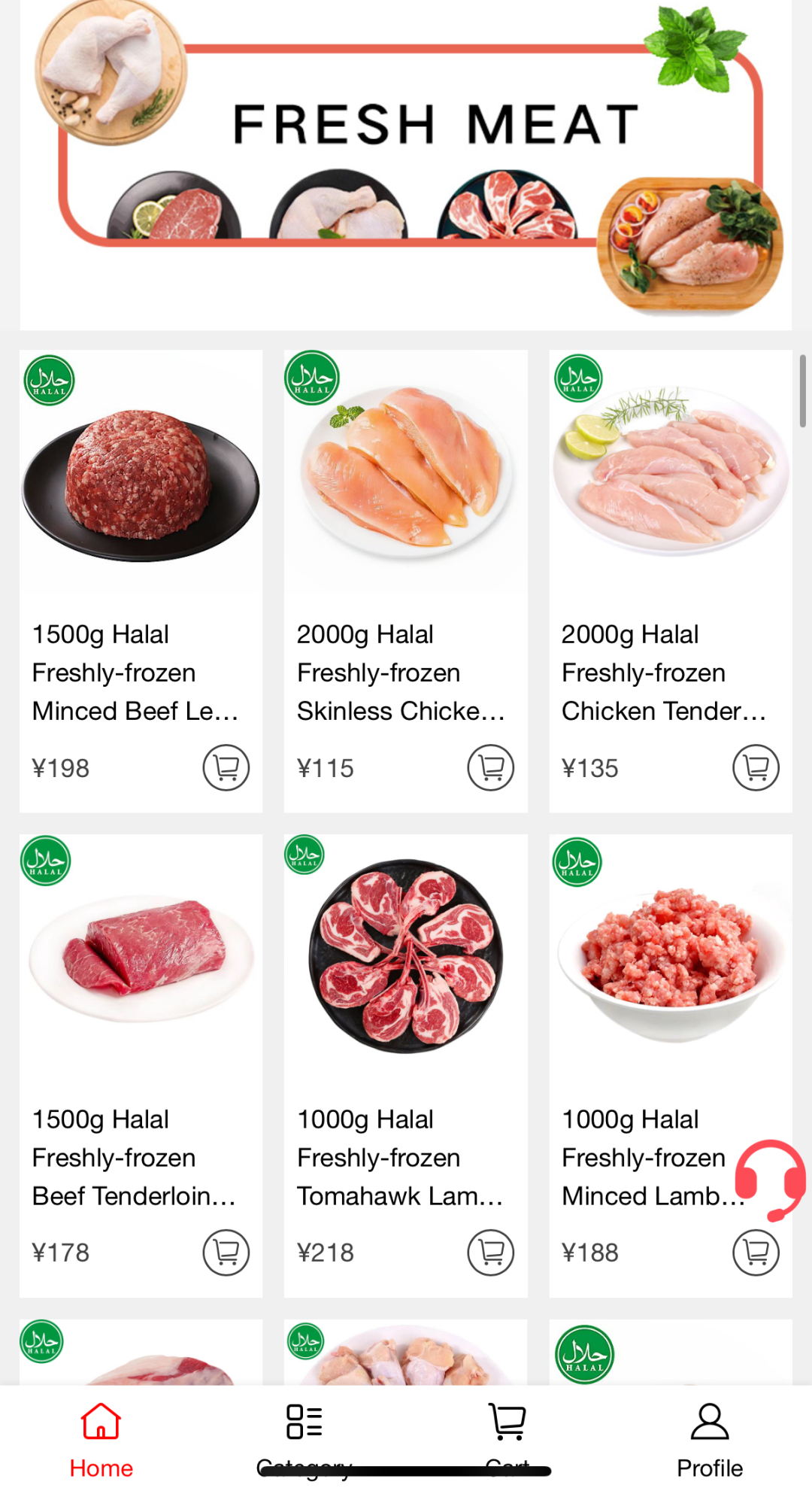Add Beef Tenderloin to cart
This screenshot has height=1491, width=812.
coord(226,1253)
